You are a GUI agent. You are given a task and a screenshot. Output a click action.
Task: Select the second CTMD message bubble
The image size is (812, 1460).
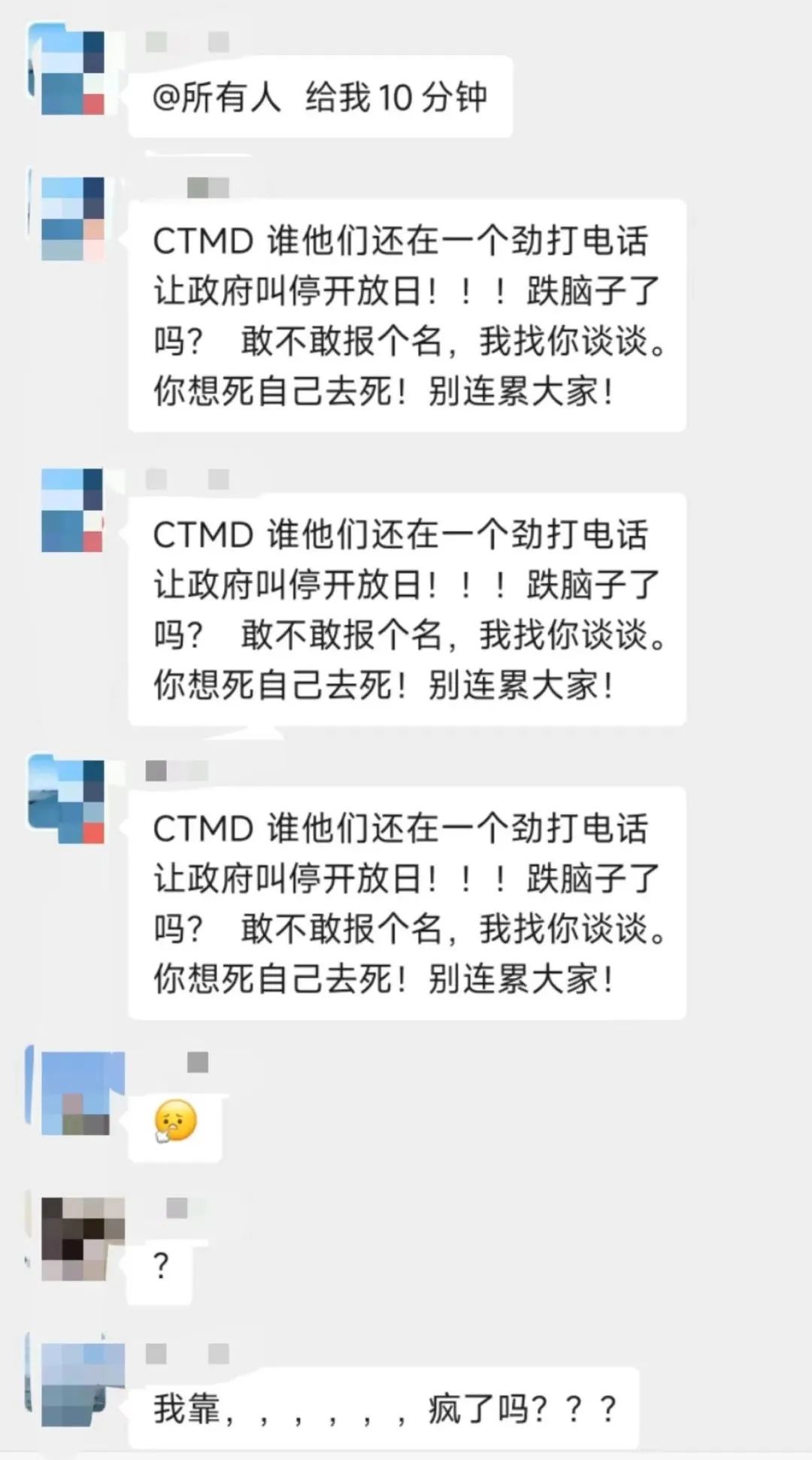click(x=410, y=609)
